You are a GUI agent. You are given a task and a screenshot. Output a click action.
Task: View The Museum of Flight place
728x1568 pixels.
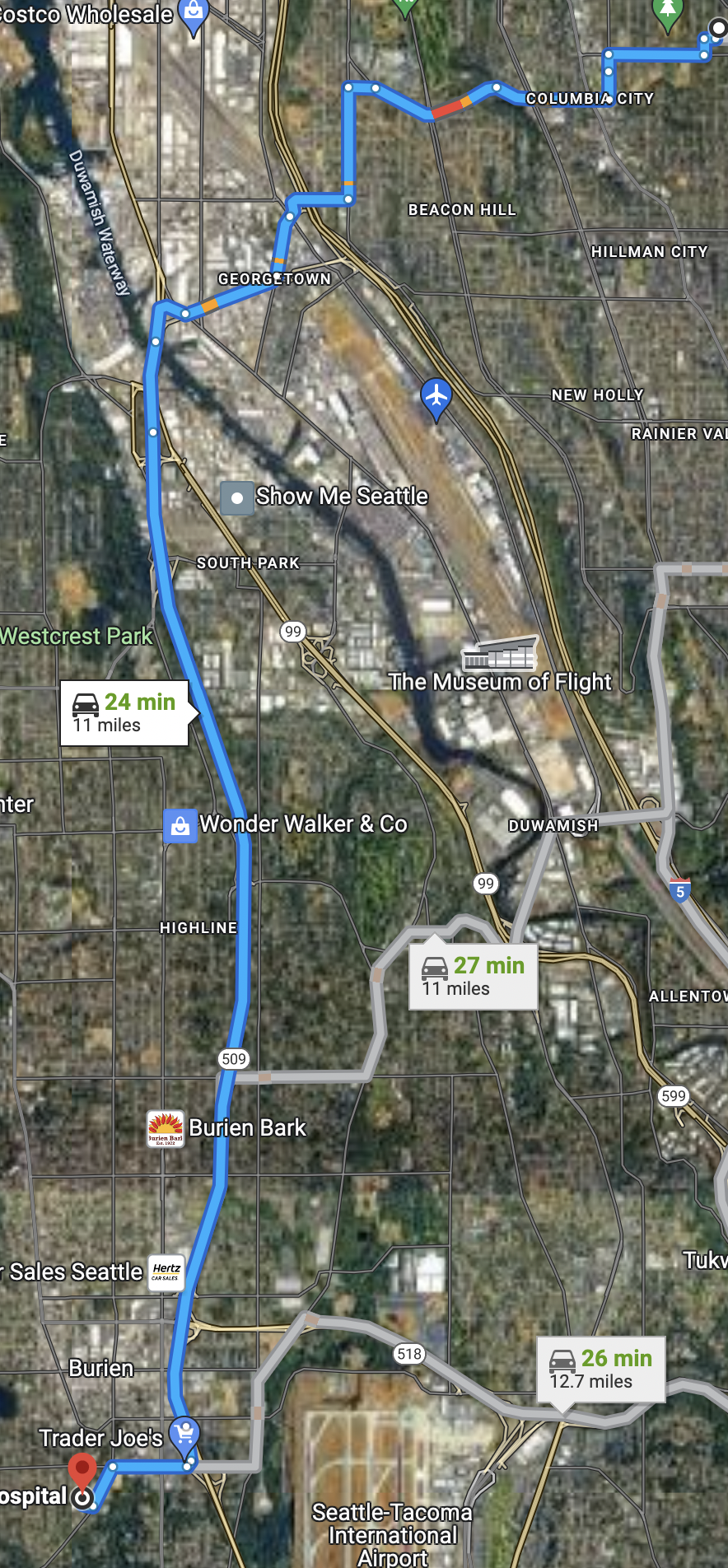(499, 654)
